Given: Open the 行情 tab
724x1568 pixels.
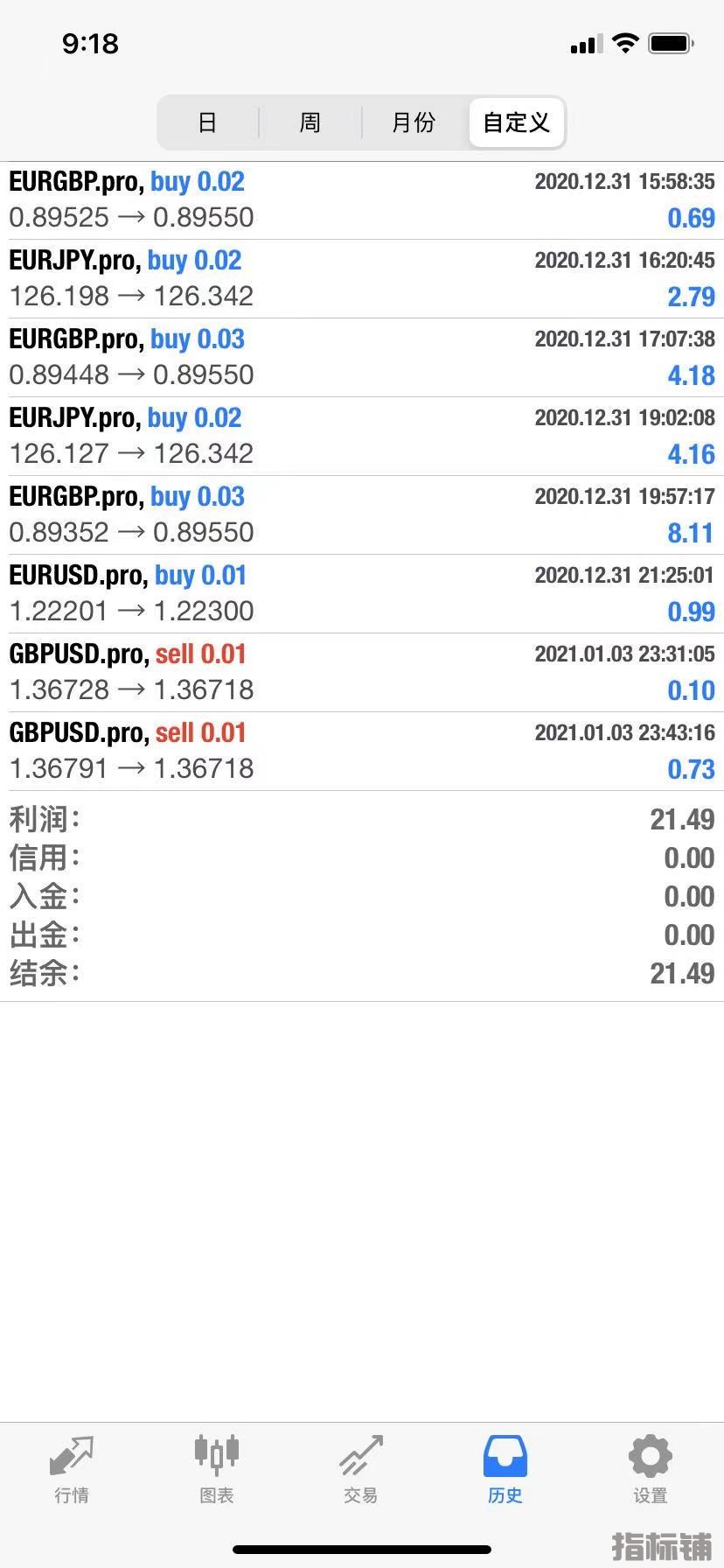Looking at the screenshot, I should tap(72, 1470).
